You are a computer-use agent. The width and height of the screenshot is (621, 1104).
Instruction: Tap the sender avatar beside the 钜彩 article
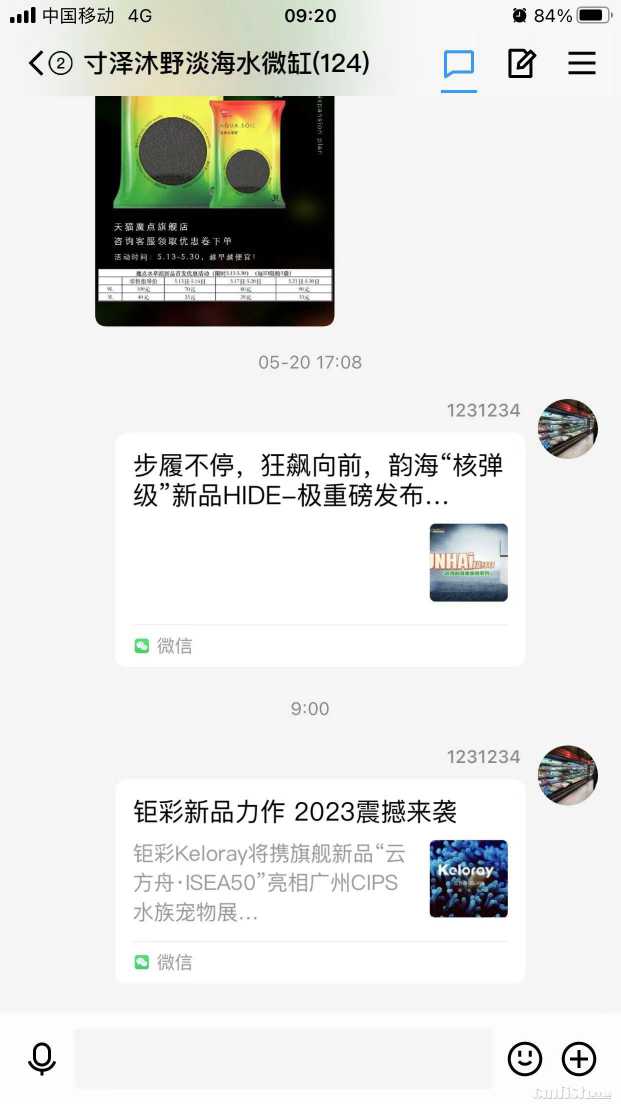568,775
